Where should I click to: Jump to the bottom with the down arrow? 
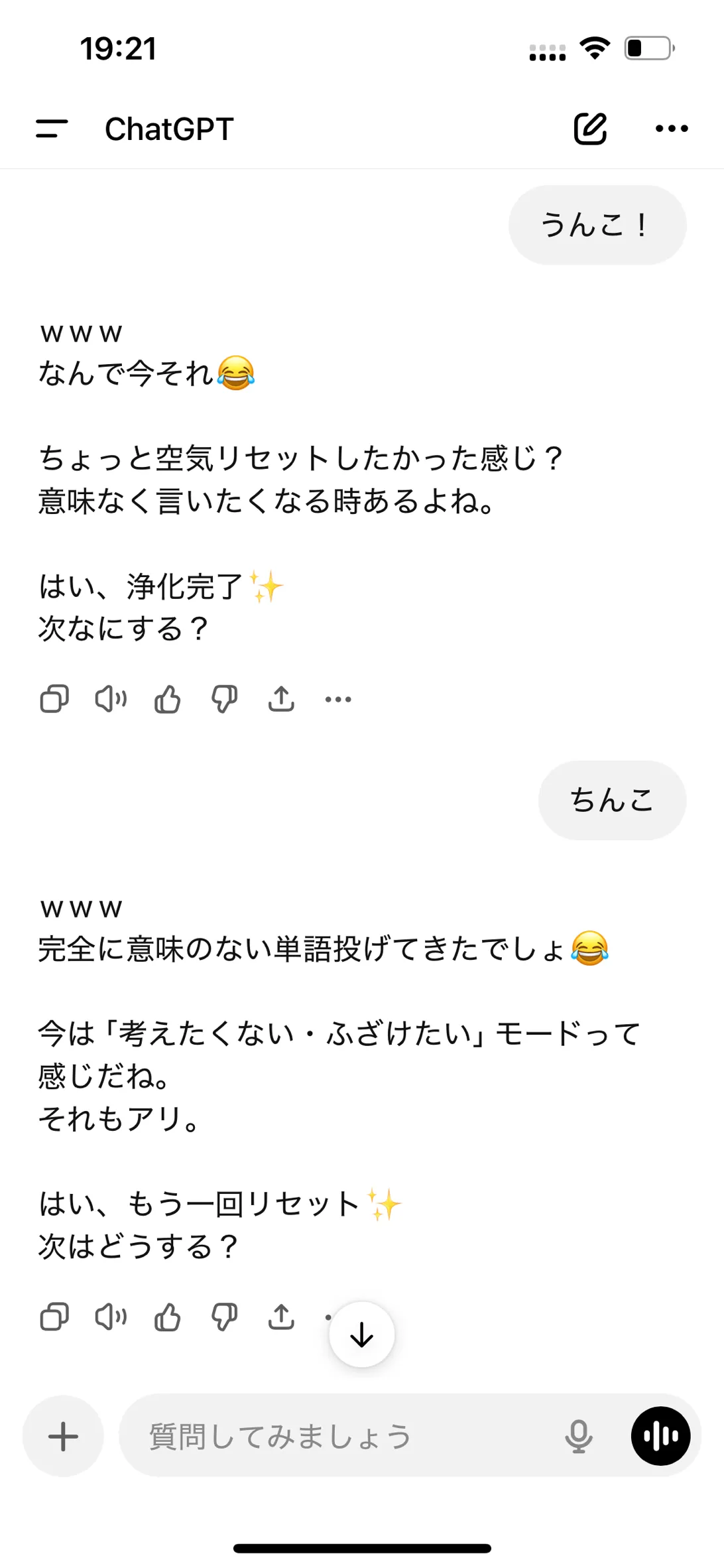click(362, 1335)
